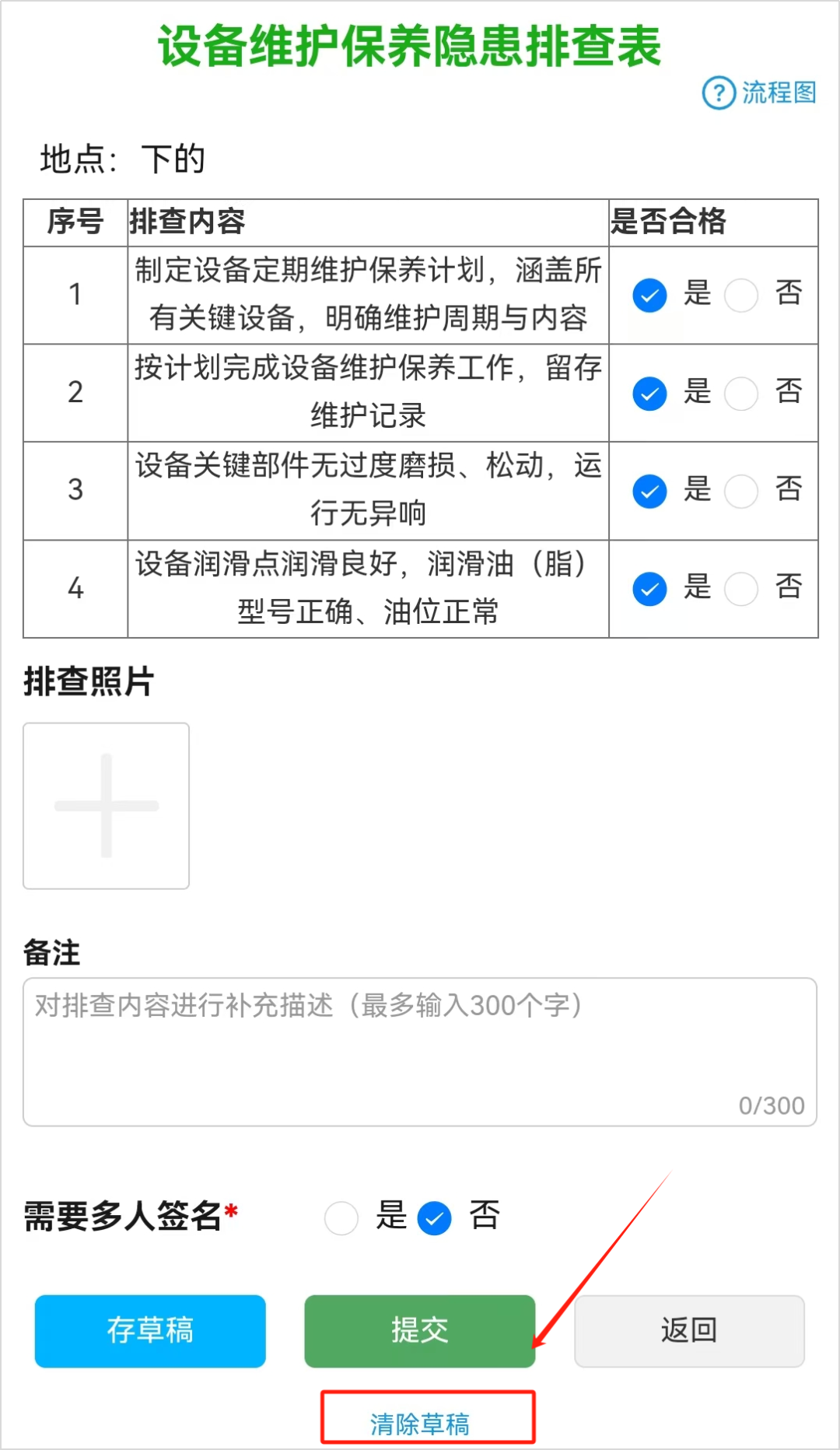Mark row 2 maintenance records as 是
The image size is (840, 1450).
(650, 394)
